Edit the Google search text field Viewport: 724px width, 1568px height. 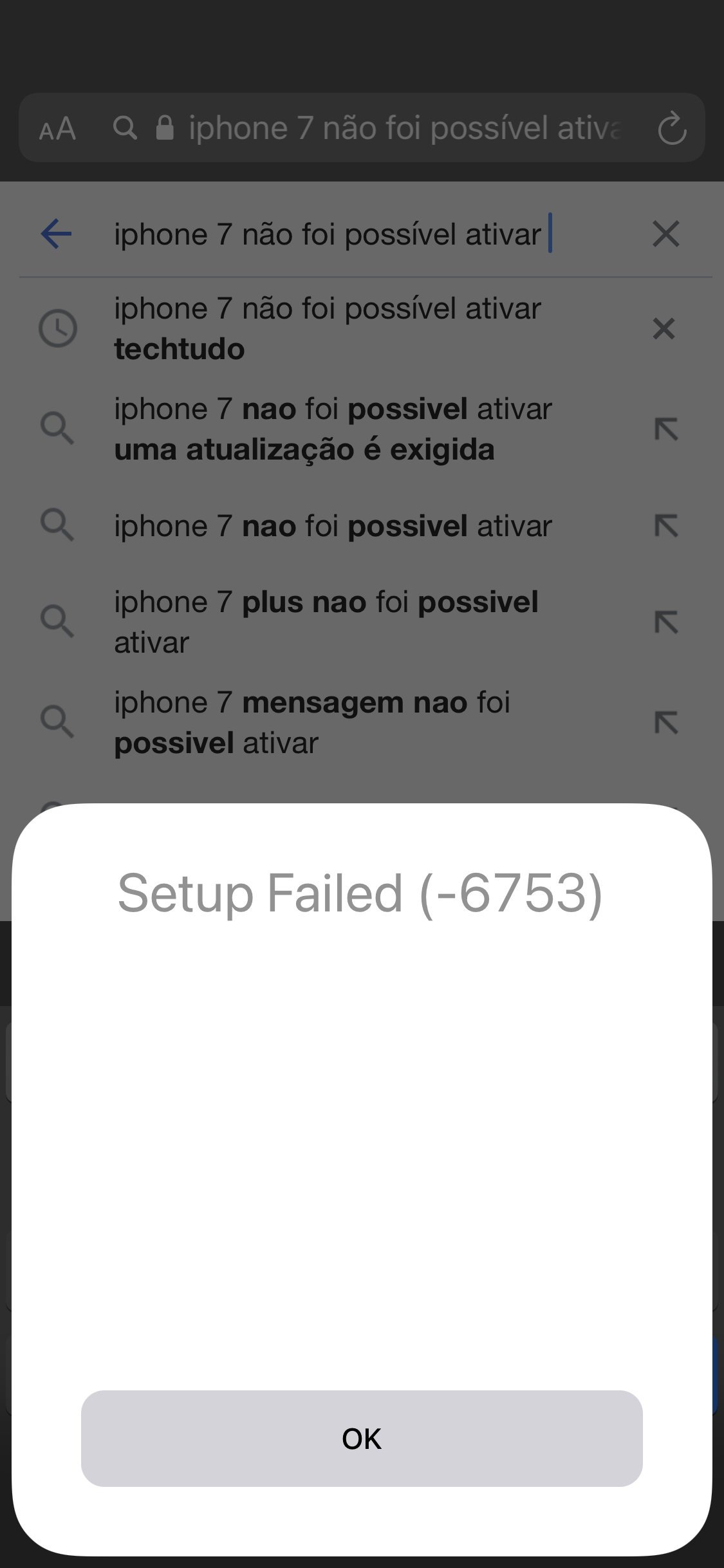click(327, 234)
